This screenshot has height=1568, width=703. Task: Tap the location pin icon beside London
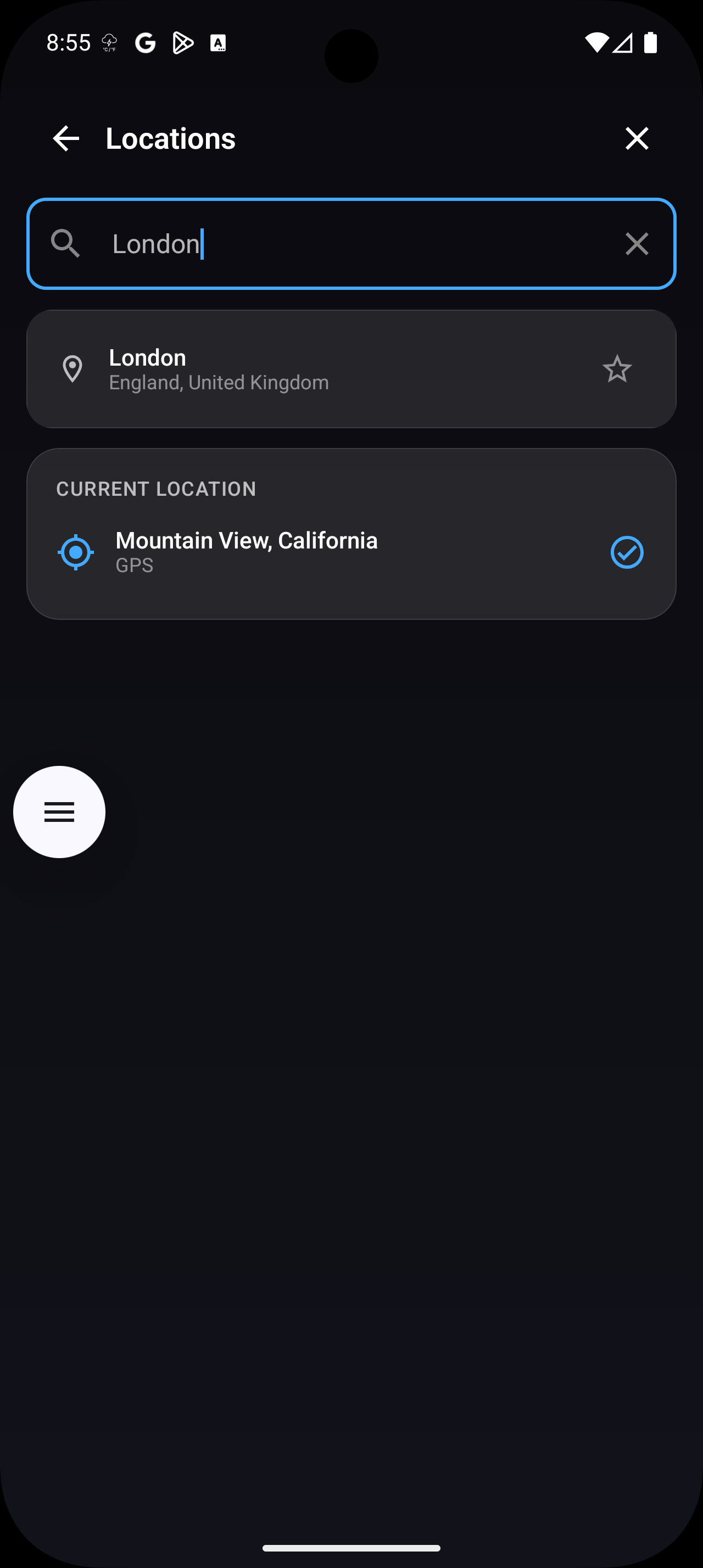[73, 369]
